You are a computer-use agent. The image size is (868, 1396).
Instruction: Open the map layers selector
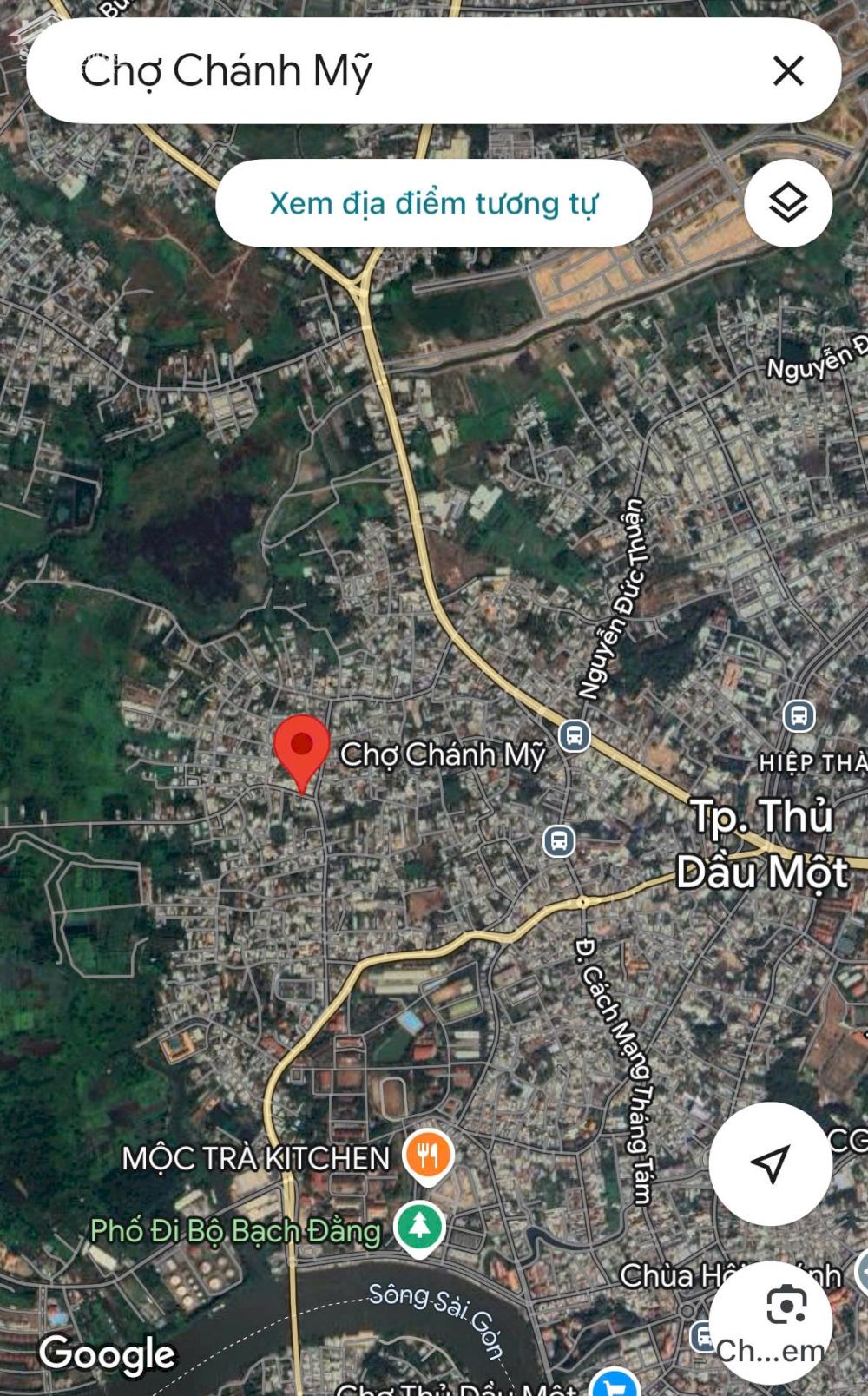[x=788, y=203]
